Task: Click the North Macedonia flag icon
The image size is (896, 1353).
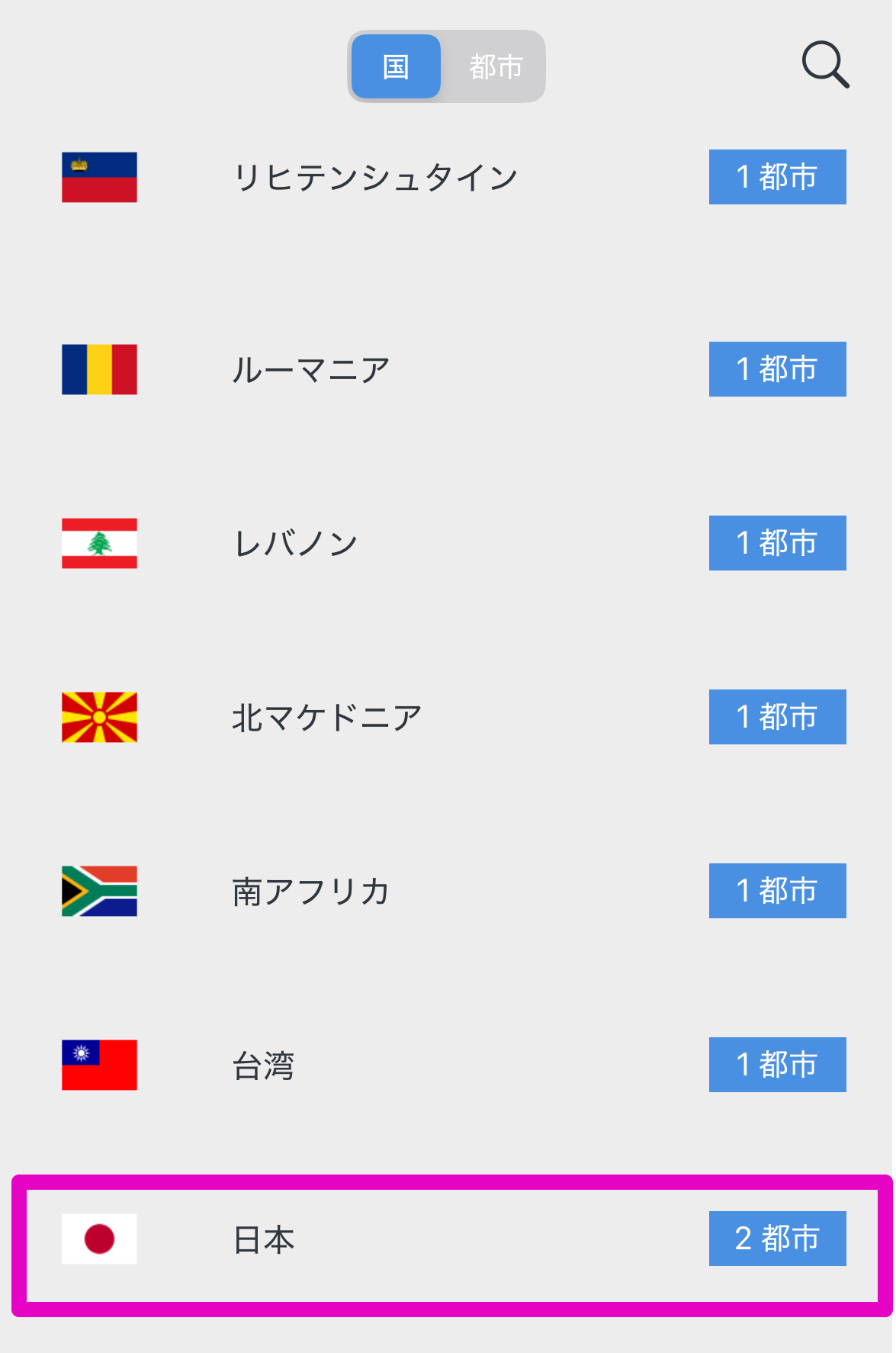Action: coord(98,717)
